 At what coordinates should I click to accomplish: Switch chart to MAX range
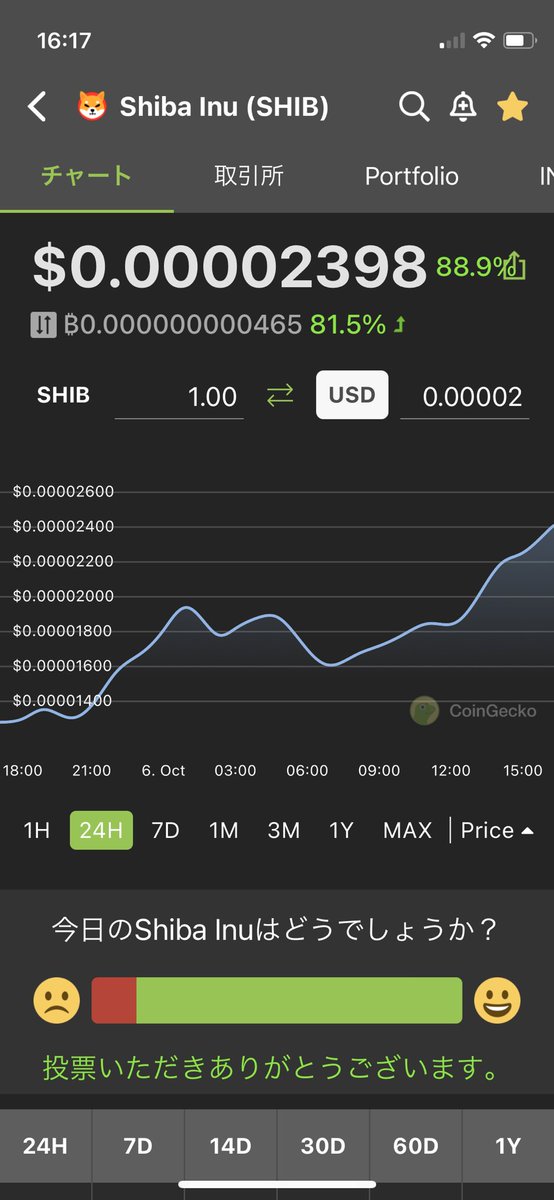coord(407,830)
